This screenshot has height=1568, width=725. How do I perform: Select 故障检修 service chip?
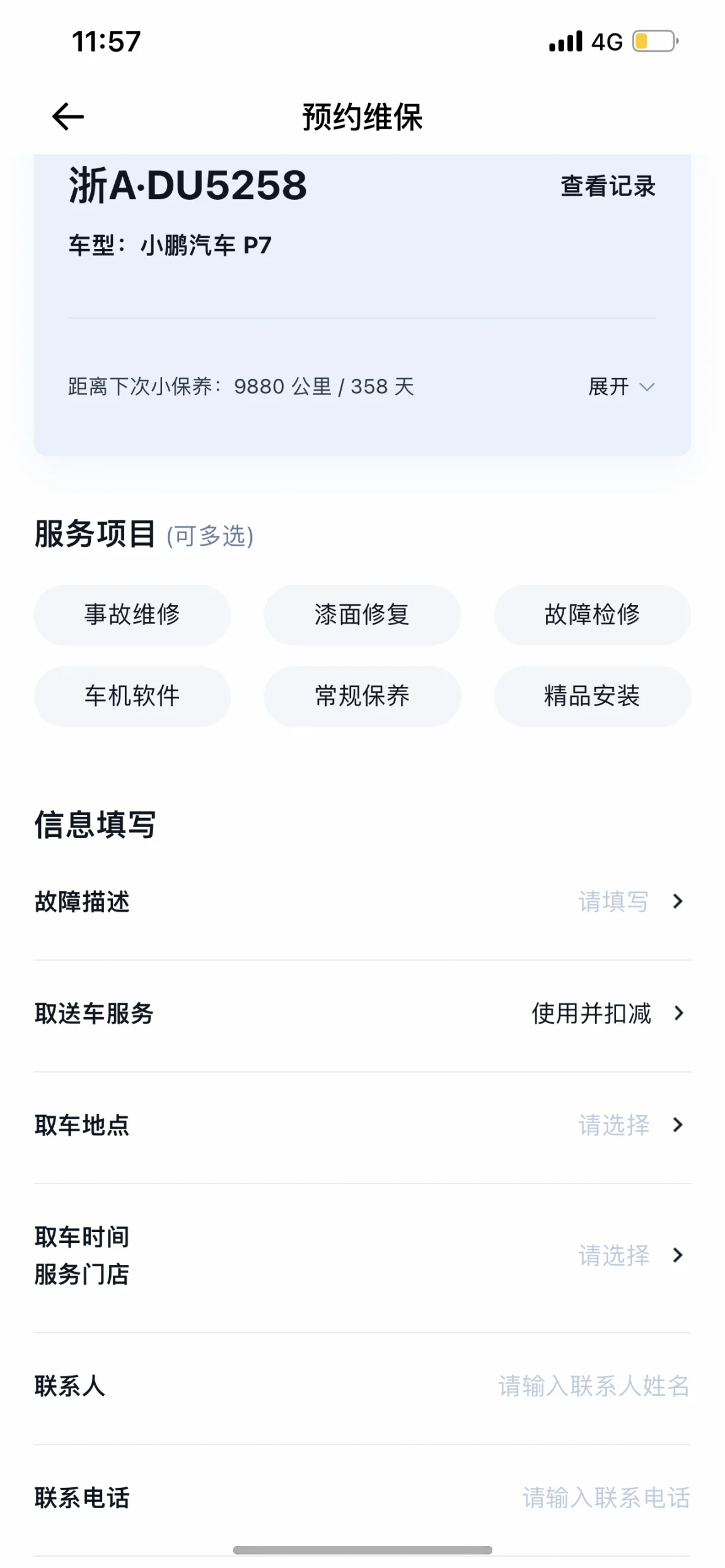[x=592, y=614]
